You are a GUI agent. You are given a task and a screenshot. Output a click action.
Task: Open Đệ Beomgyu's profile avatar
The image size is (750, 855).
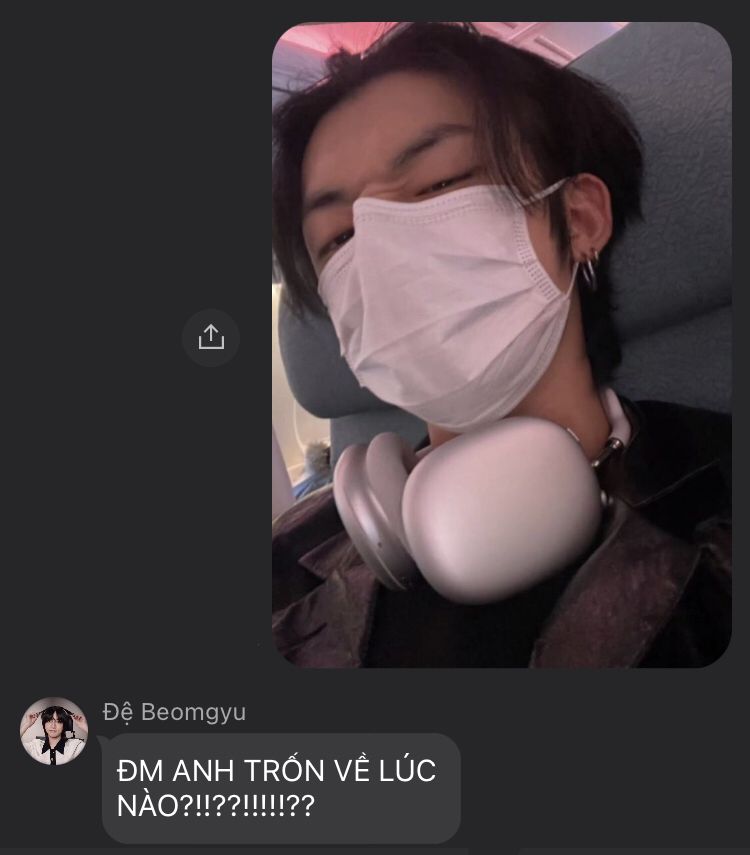tap(54, 731)
